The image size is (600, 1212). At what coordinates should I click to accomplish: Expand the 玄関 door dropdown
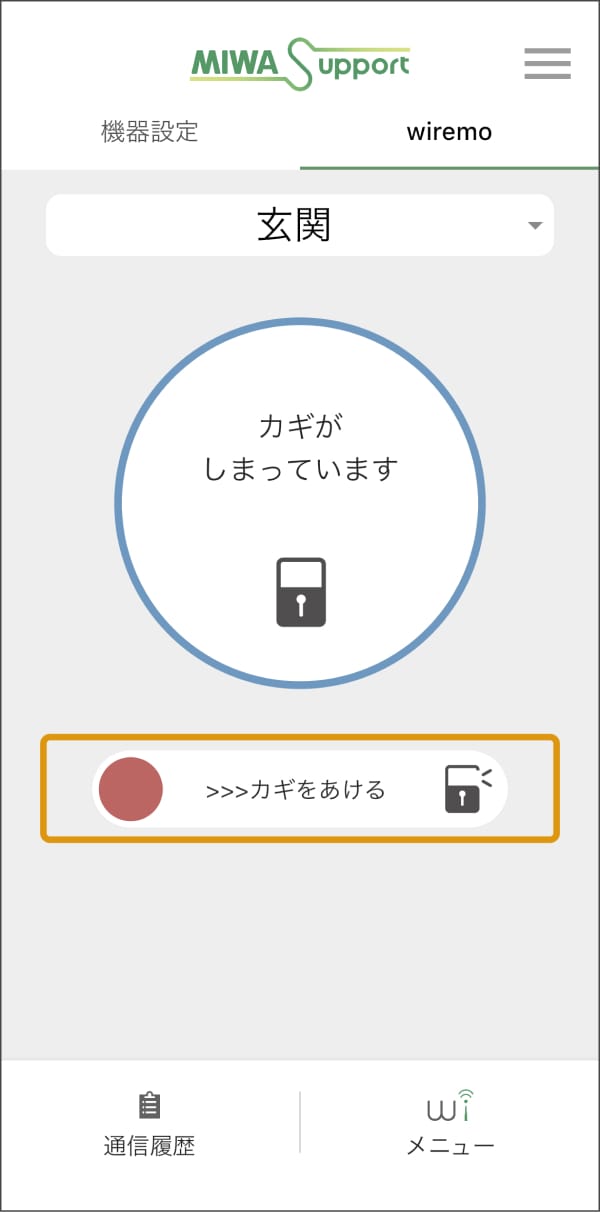pos(300,226)
